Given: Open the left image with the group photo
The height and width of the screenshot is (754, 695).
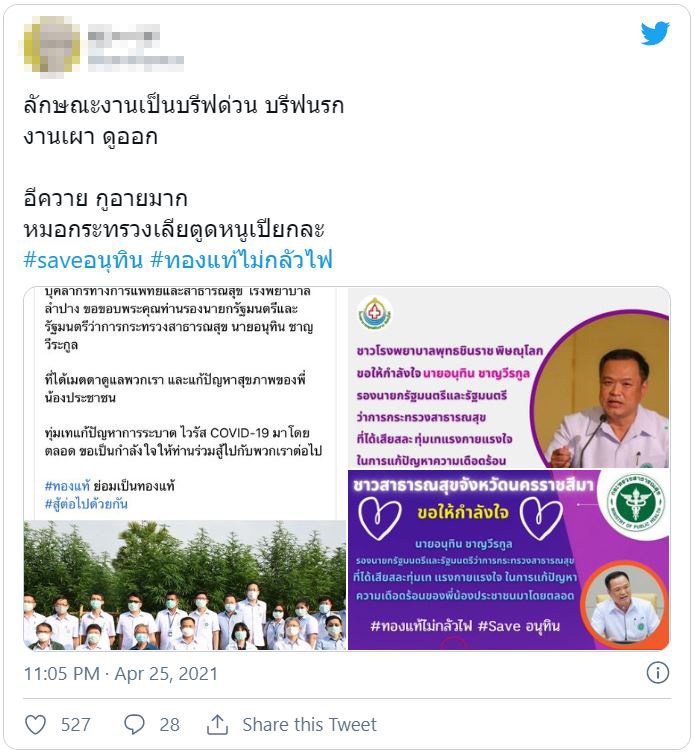Looking at the screenshot, I should pyautogui.click(x=185, y=468).
